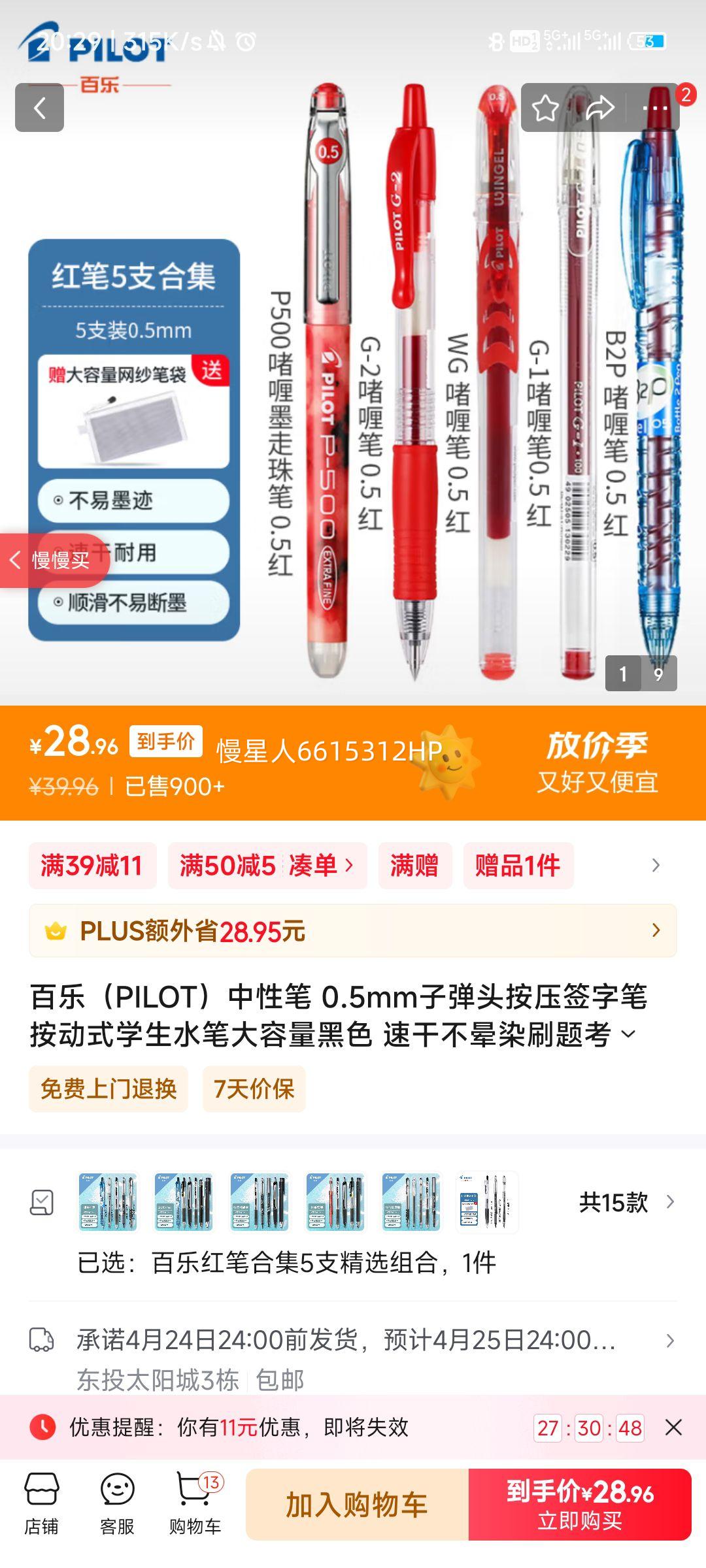Tap the back arrow at top left
The width and height of the screenshot is (706, 1568).
(x=41, y=107)
